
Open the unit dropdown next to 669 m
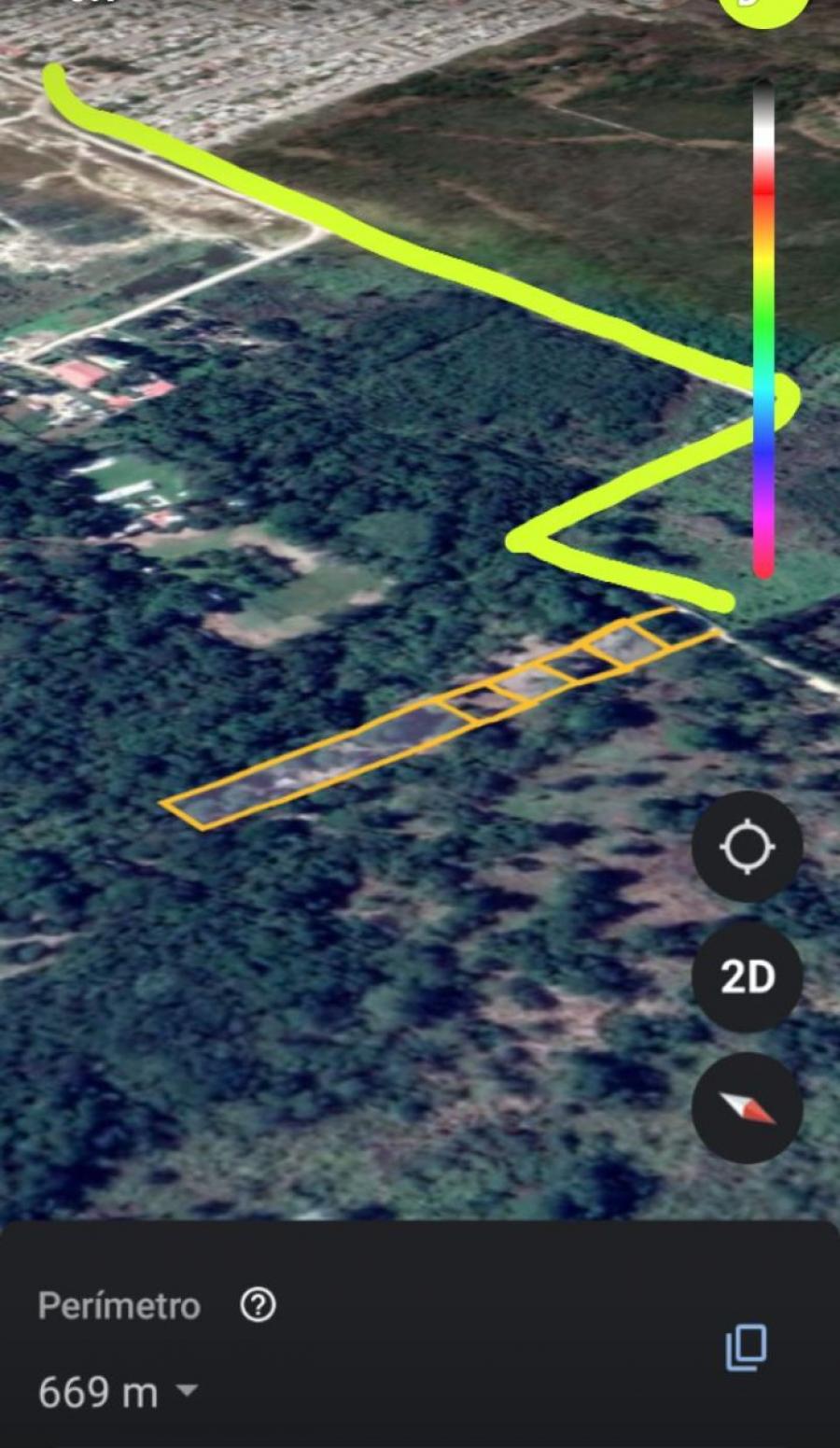[x=187, y=1390]
